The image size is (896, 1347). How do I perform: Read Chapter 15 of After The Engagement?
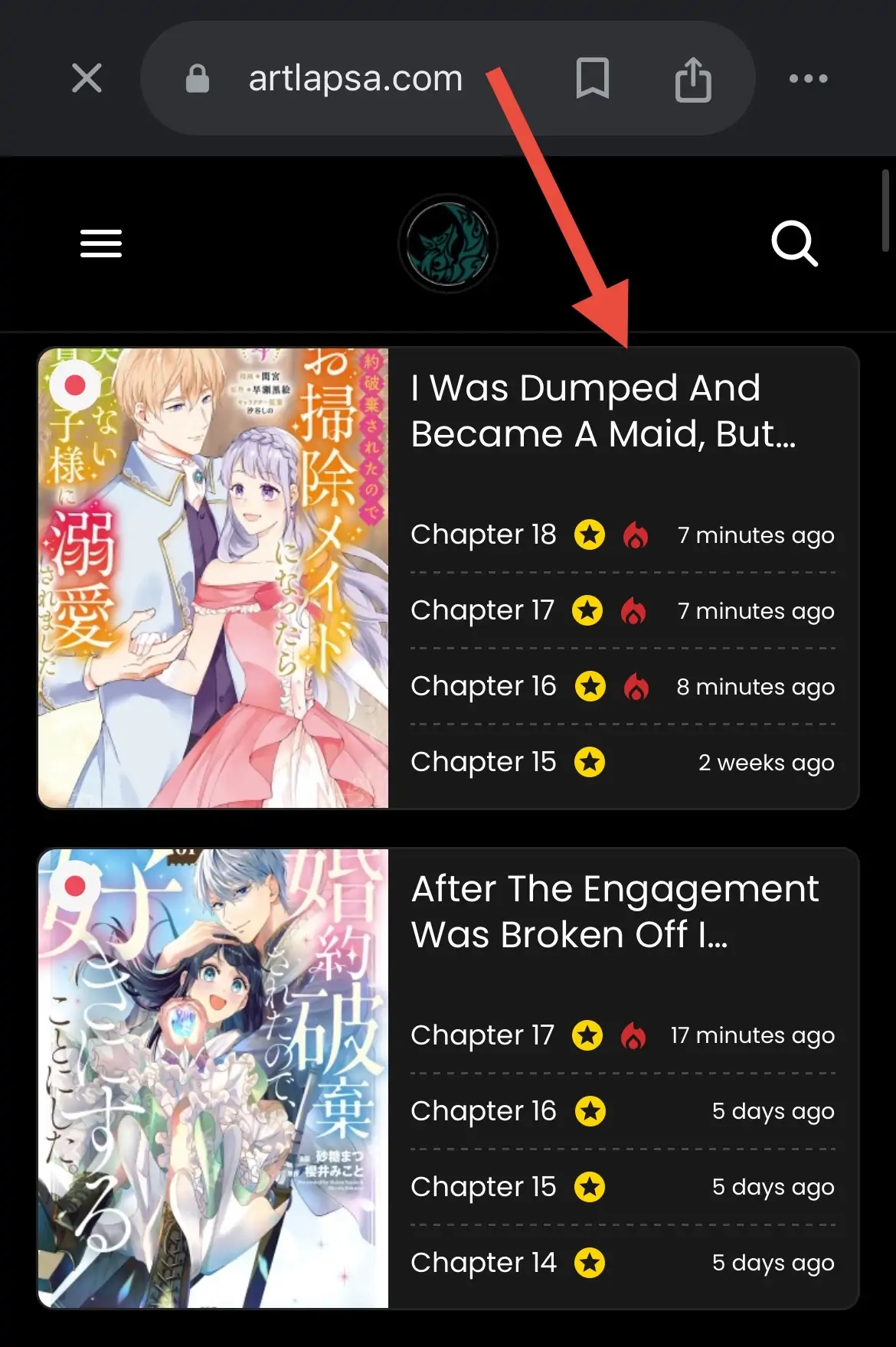point(483,1187)
